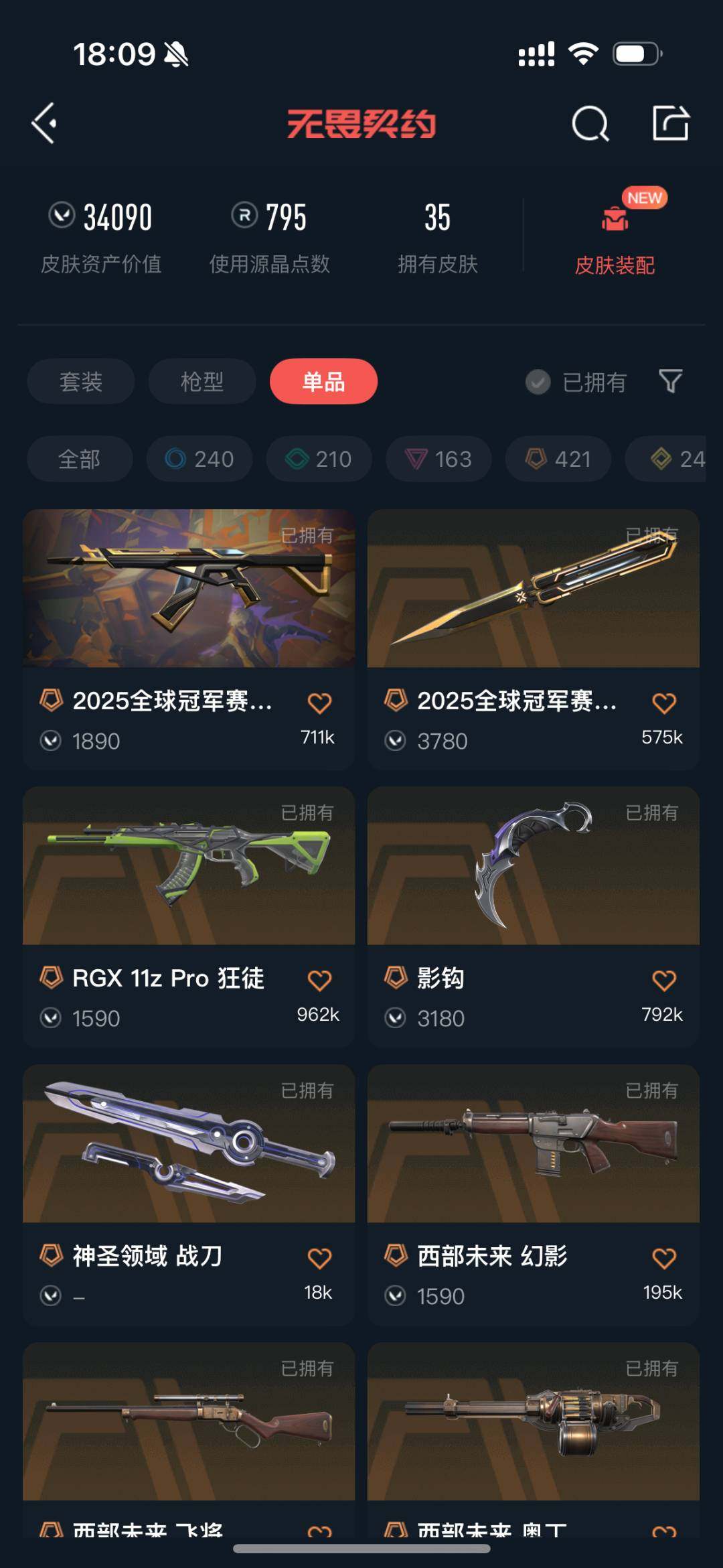Select the 421 rarity filter chip

pyautogui.click(x=557, y=459)
